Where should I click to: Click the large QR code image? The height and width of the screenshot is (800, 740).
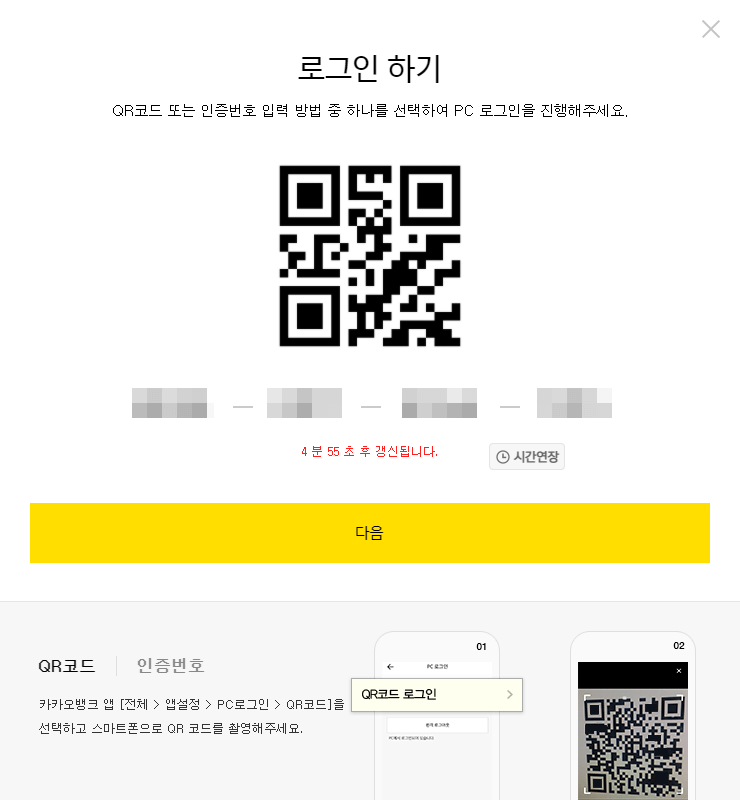click(370, 256)
